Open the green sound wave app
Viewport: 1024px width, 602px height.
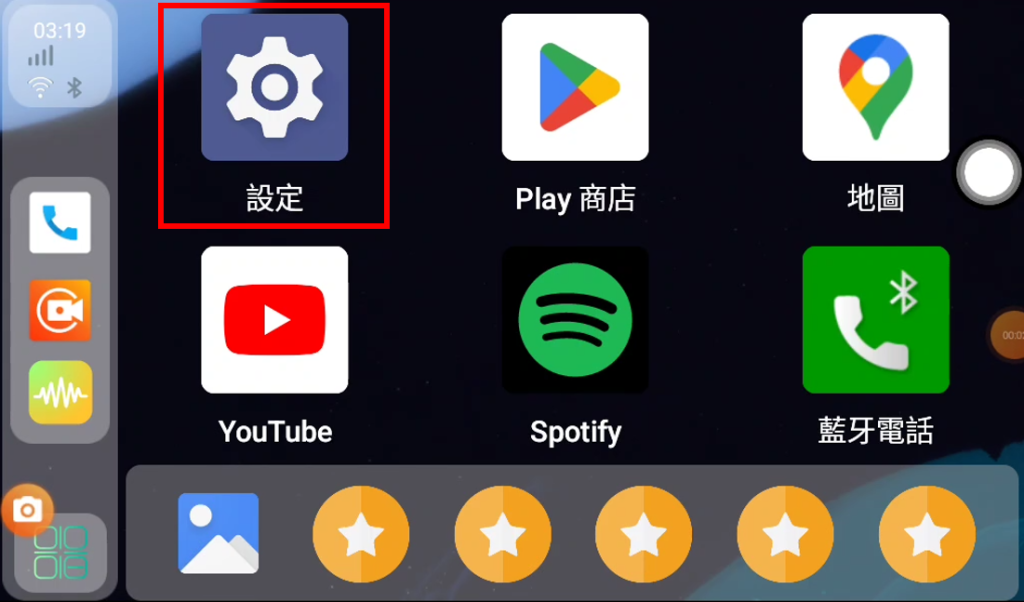point(60,392)
